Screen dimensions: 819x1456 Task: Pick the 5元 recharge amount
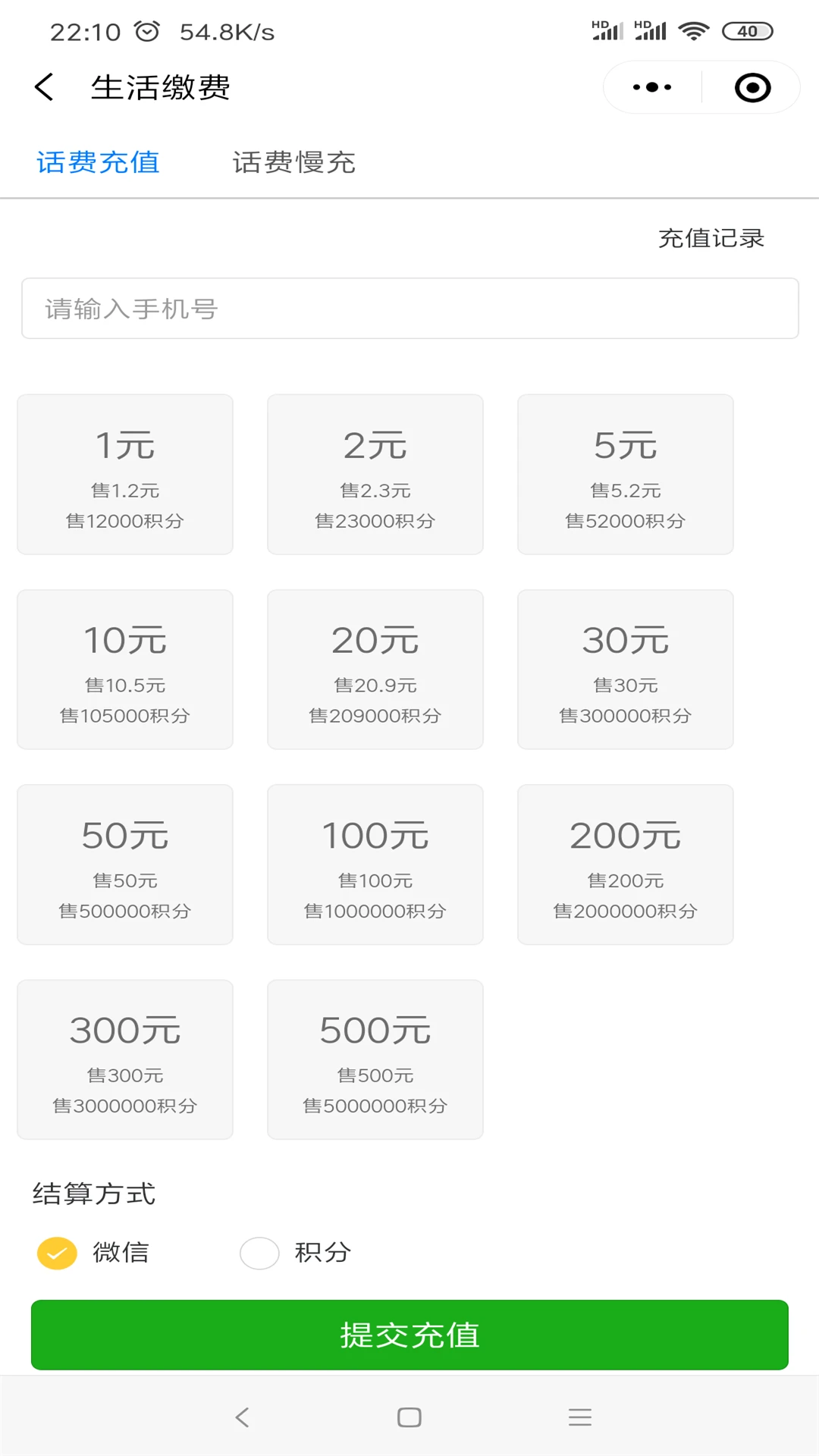pos(626,474)
